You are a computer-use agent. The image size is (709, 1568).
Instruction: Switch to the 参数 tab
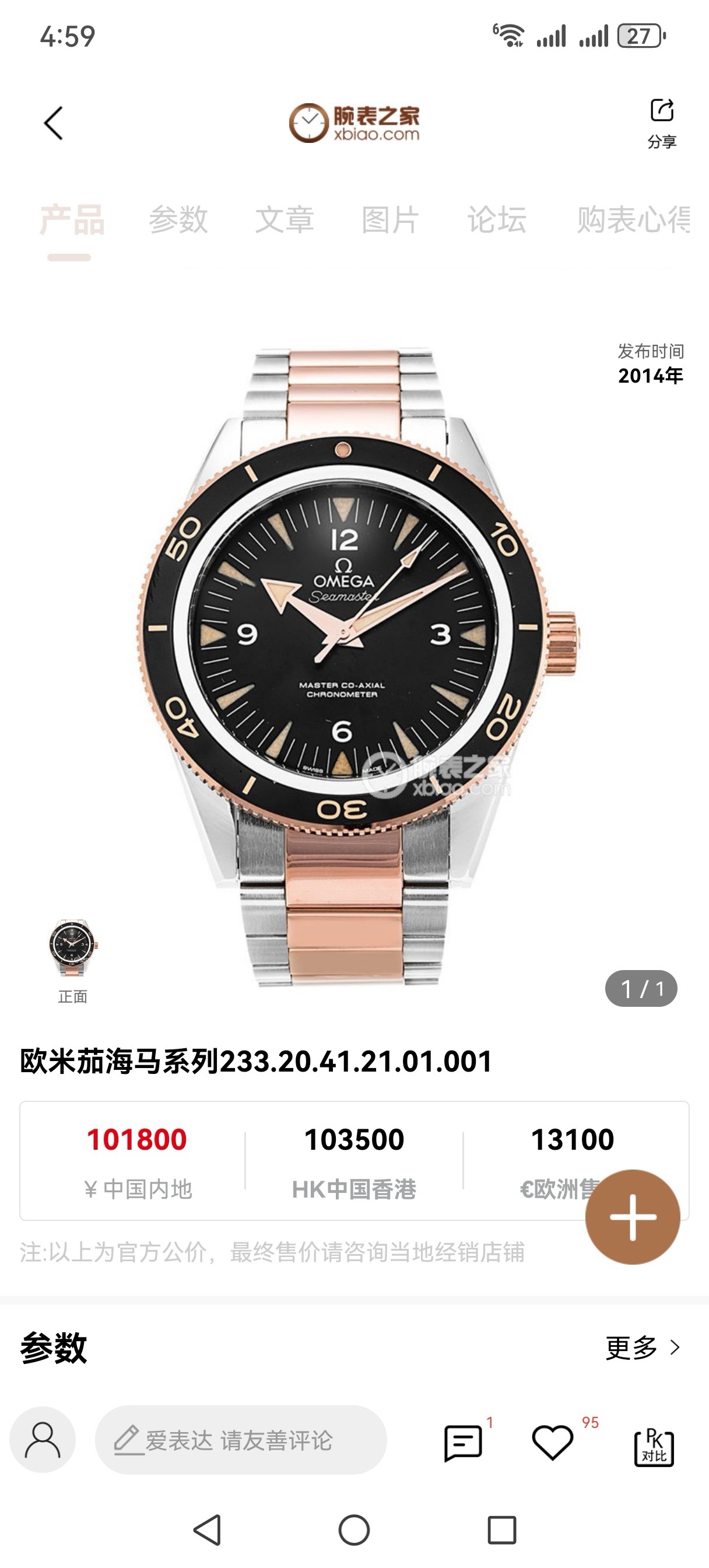coord(178,220)
